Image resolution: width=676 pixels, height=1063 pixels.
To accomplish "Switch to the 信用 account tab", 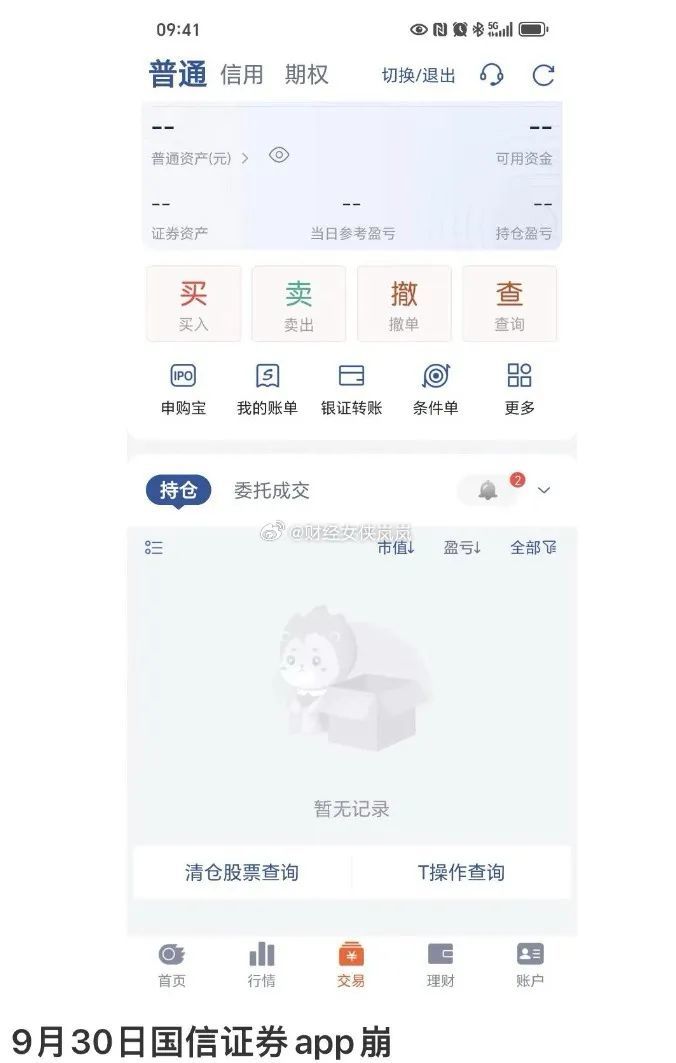I will point(241,75).
